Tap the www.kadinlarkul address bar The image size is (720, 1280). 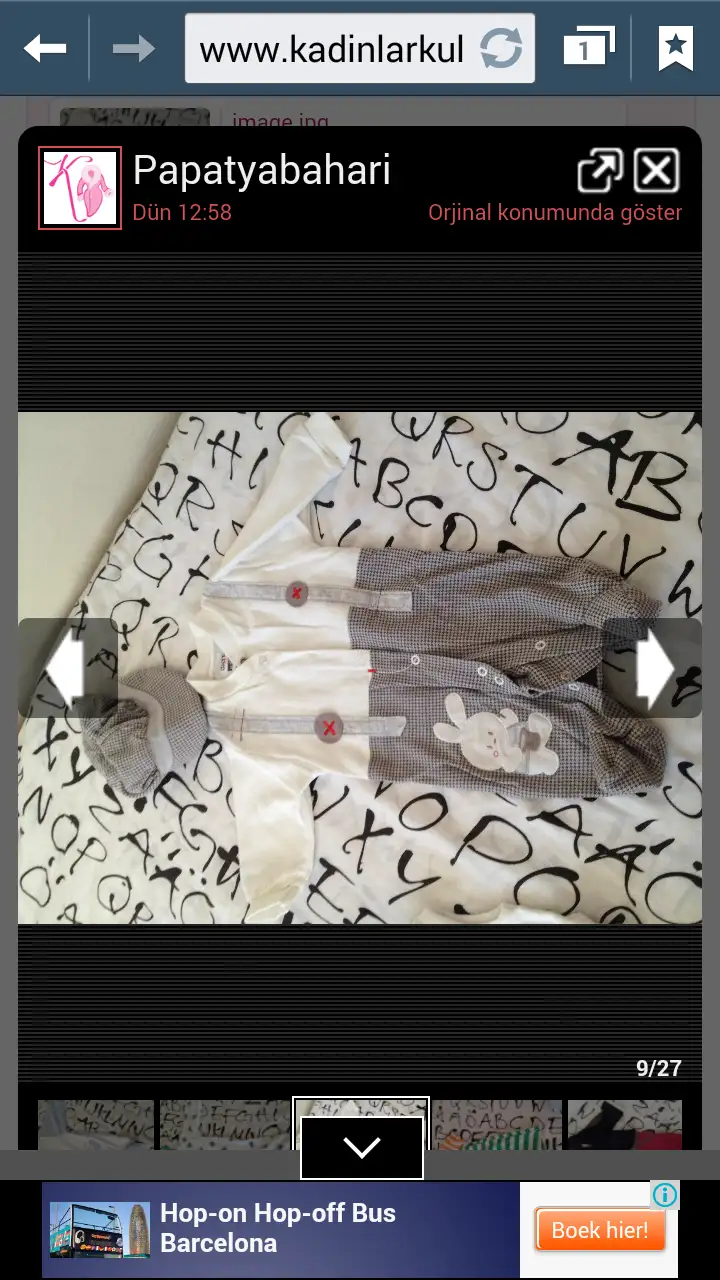(332, 49)
